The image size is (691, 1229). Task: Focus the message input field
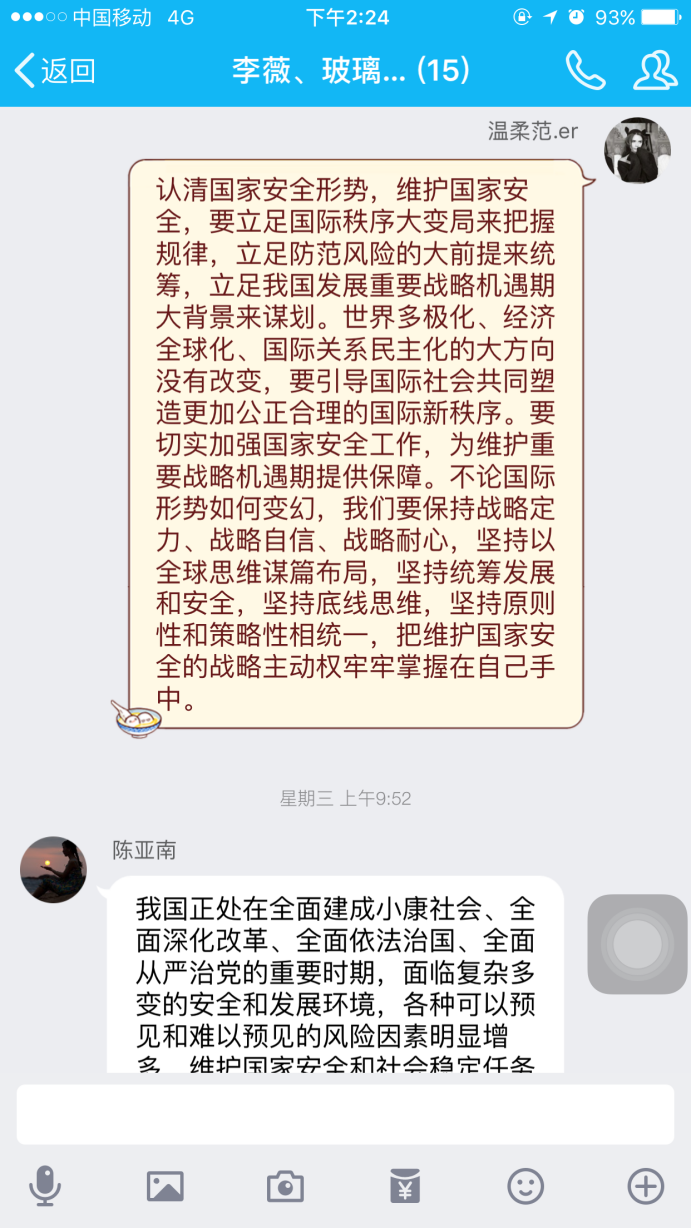click(345, 1114)
